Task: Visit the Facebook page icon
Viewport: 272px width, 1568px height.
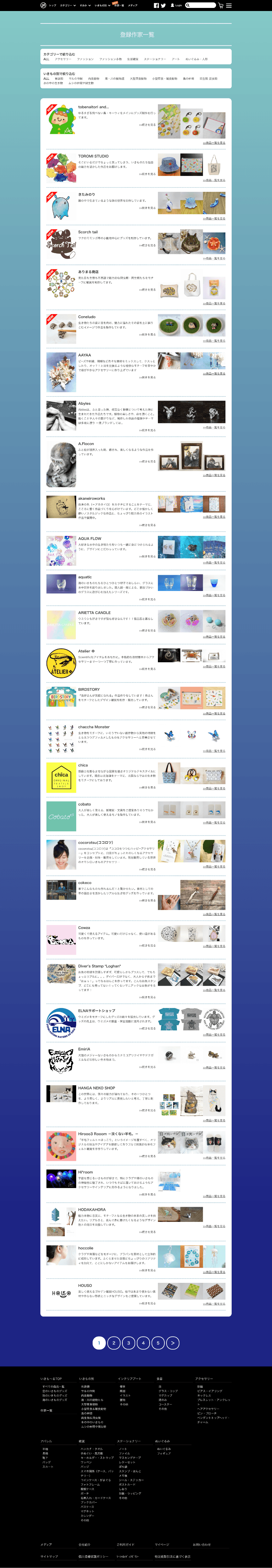Action: (156, 6)
